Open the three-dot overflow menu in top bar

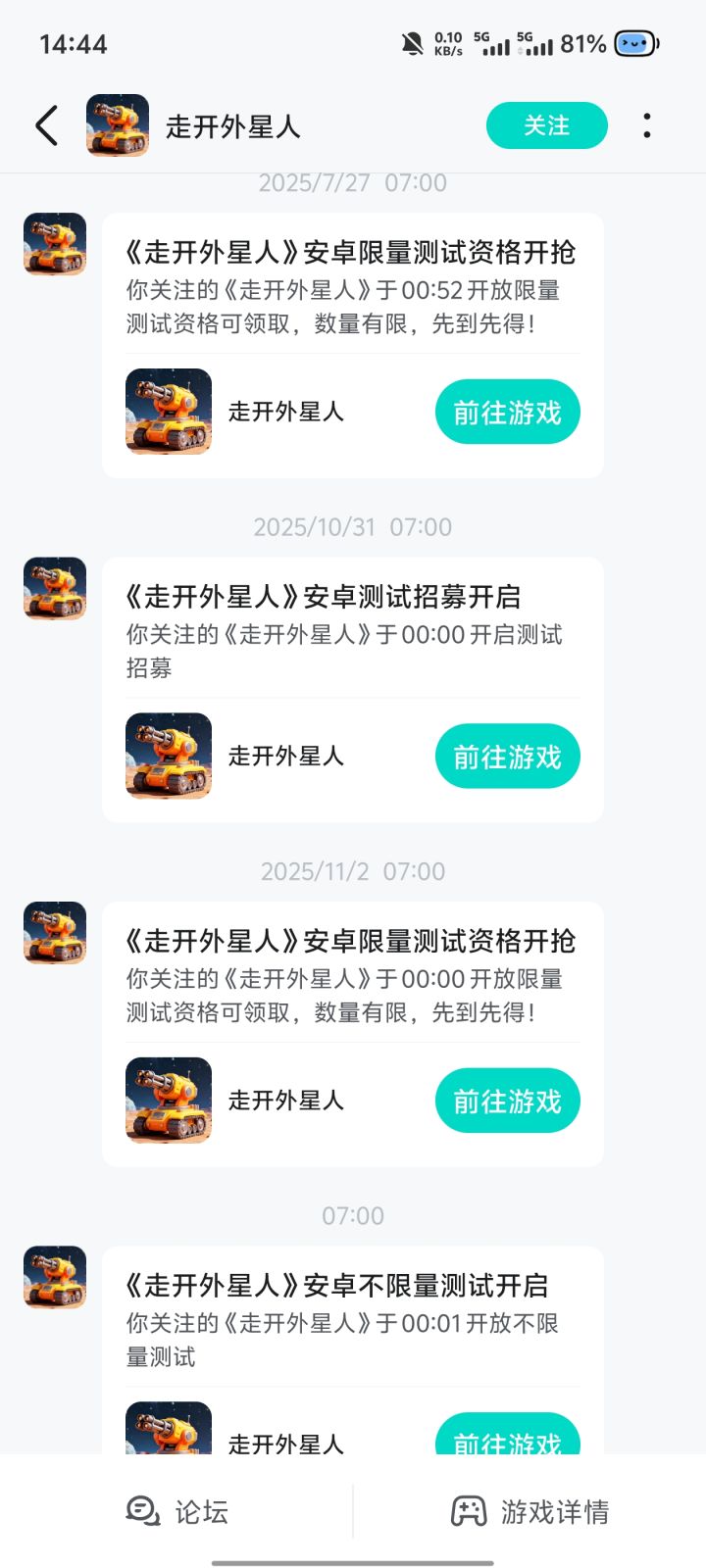[x=647, y=125]
